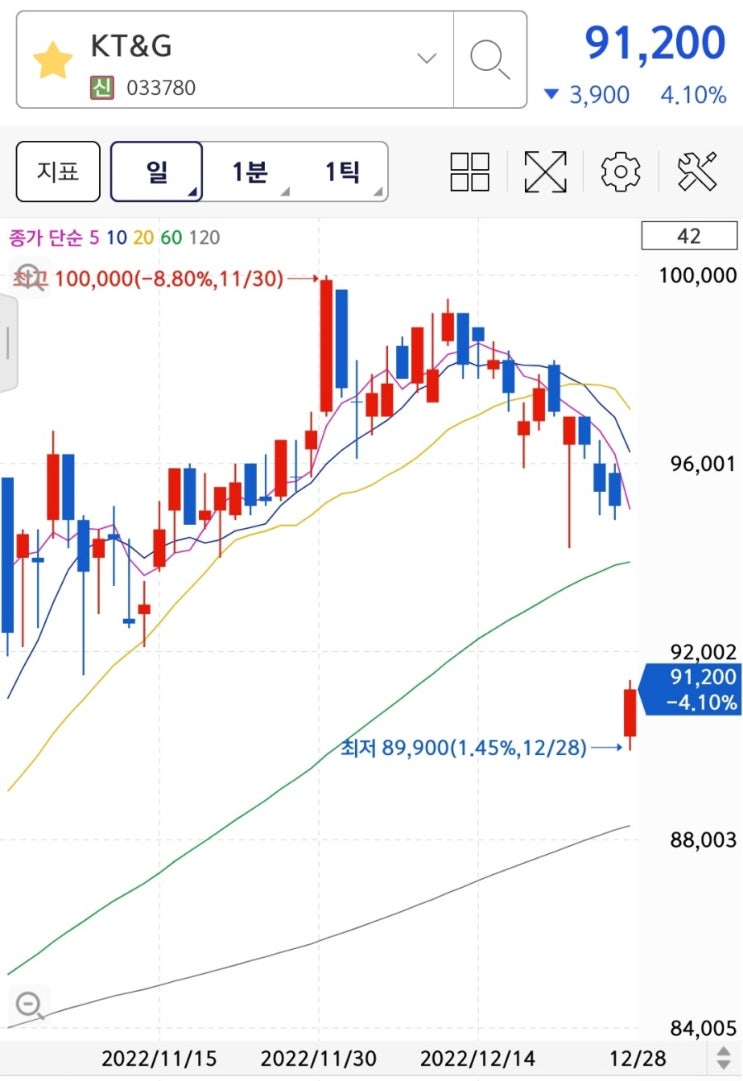Switch to the 1틱 tick chart
Image resolution: width=743 pixels, height=1081 pixels.
[342, 172]
